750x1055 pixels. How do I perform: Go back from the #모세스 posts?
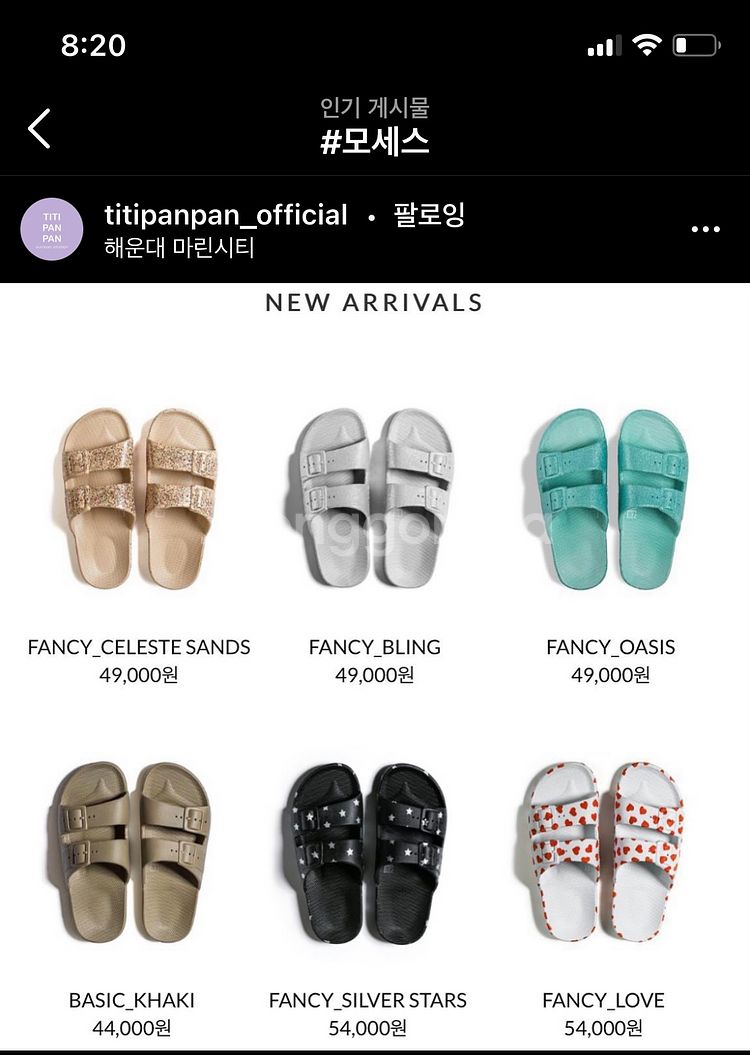click(x=39, y=129)
